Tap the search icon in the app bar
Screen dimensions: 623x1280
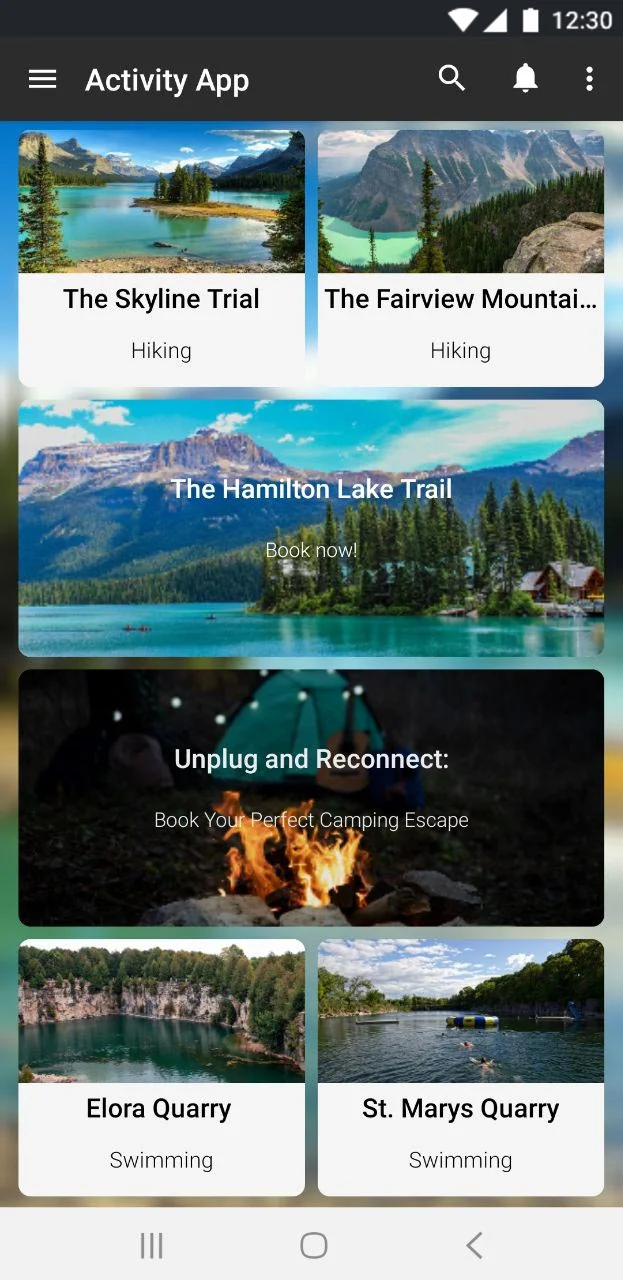coord(452,78)
